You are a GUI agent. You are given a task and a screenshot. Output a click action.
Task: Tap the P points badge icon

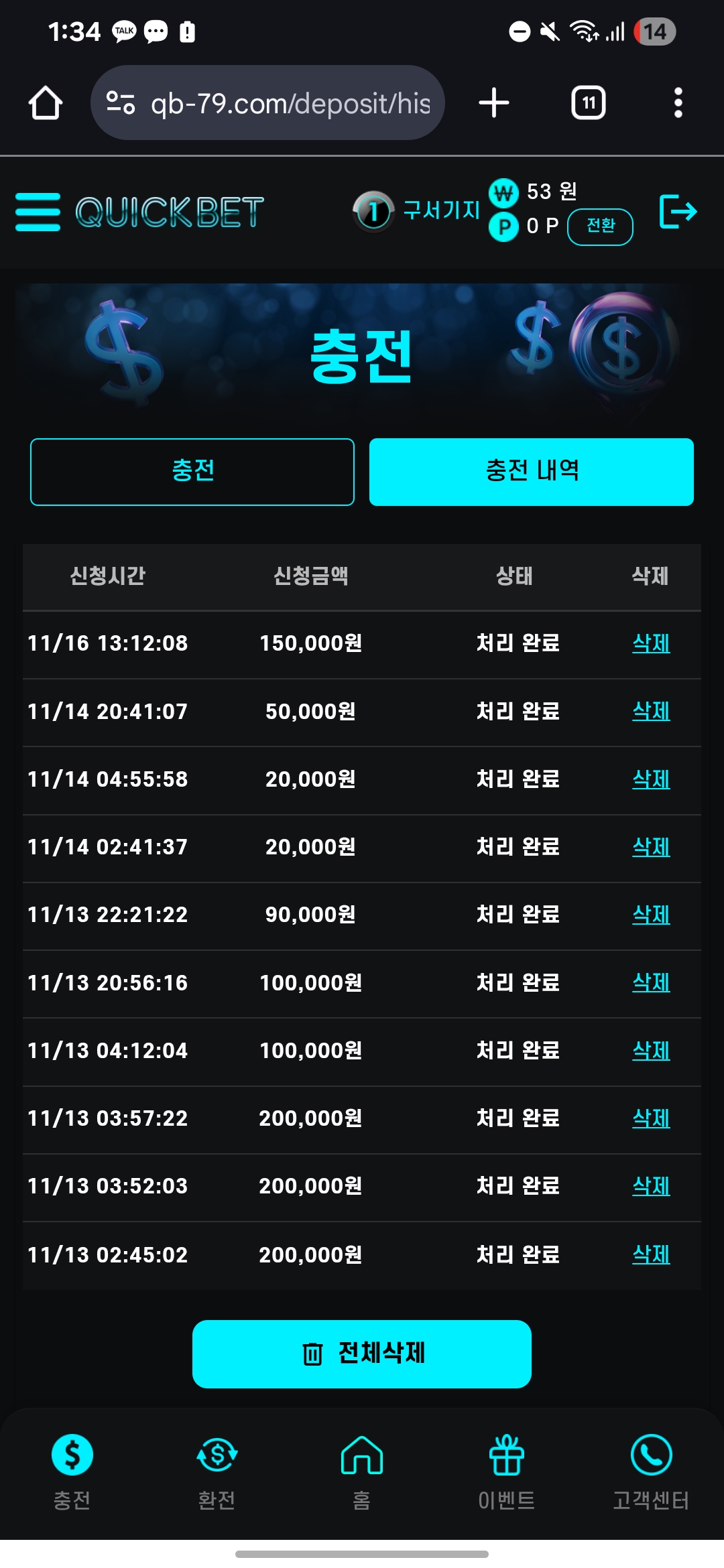pyautogui.click(x=505, y=224)
